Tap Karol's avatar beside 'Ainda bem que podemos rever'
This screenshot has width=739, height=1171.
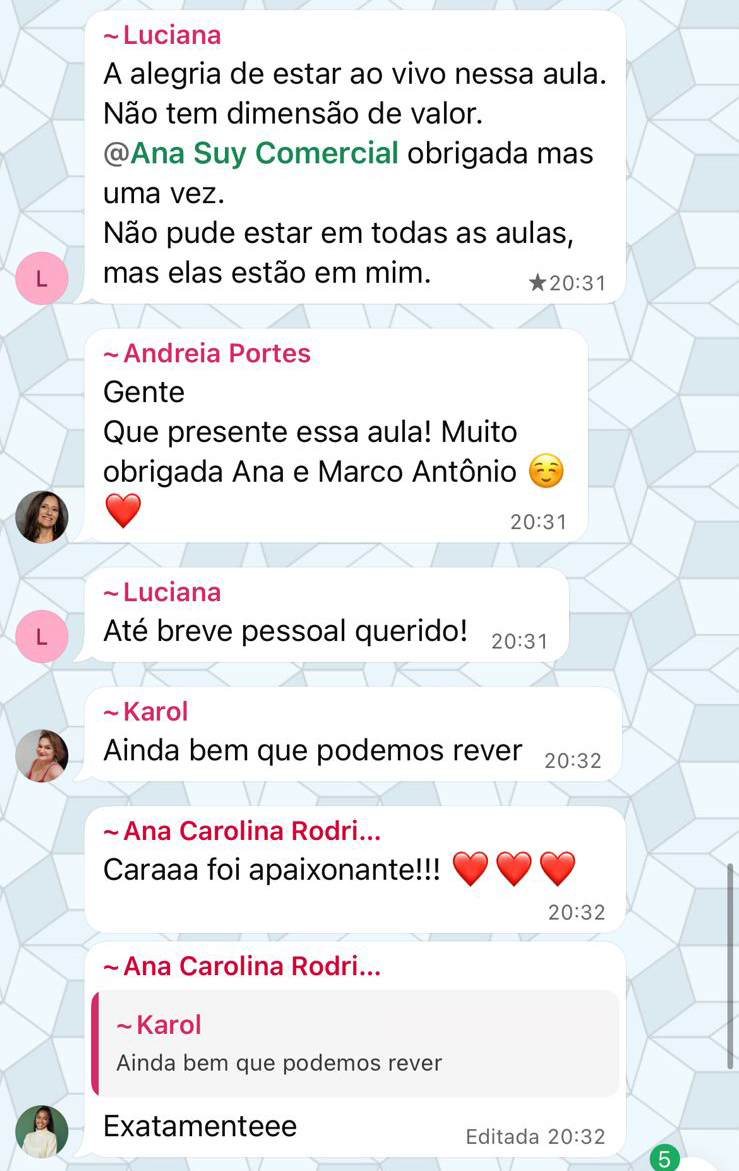tap(42, 756)
